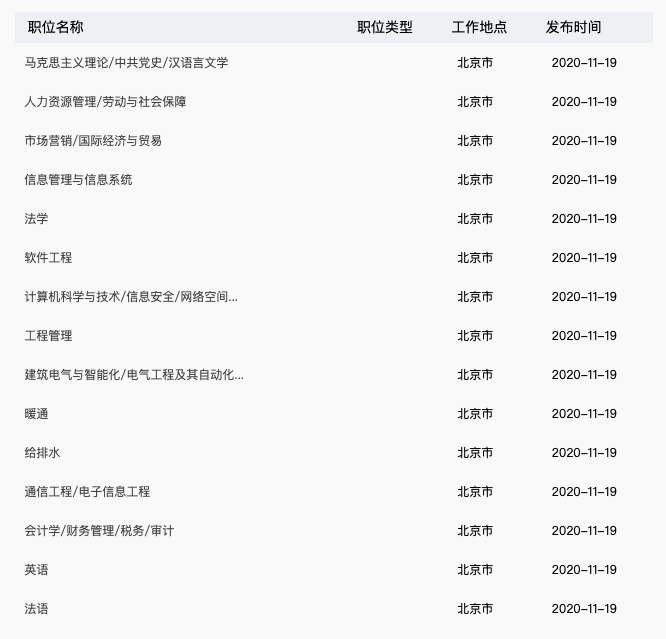Image resolution: width=666 pixels, height=639 pixels.
Task: Open the 给排水 position details
Action: click(42, 452)
